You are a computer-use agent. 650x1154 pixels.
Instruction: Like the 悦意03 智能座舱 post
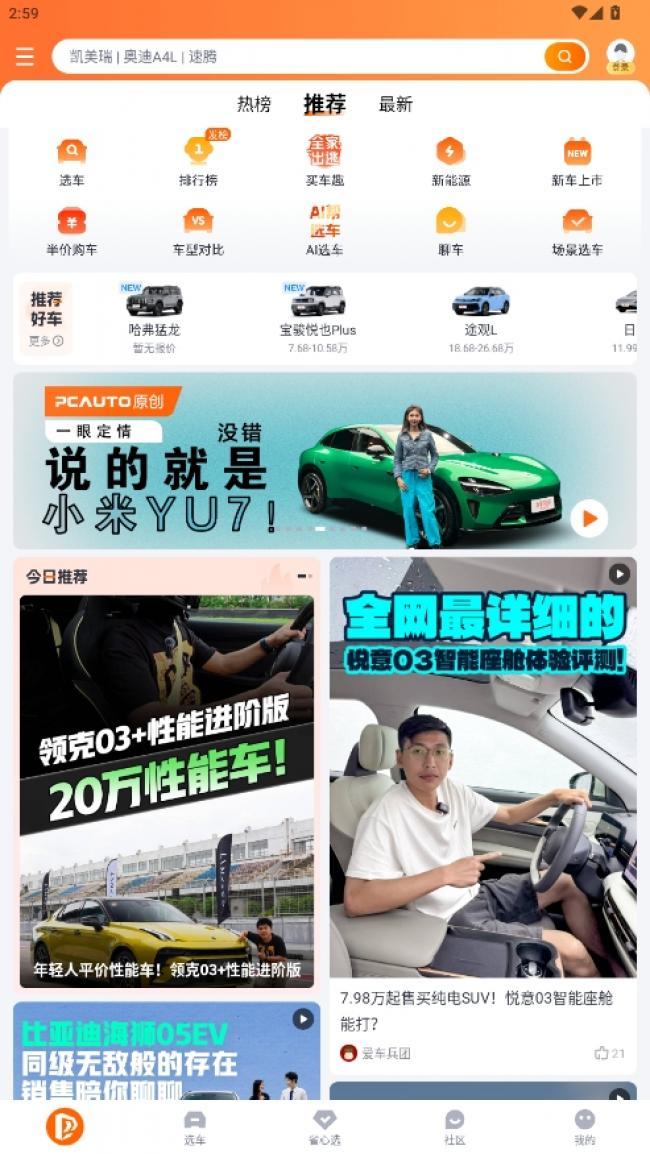click(x=610, y=1053)
